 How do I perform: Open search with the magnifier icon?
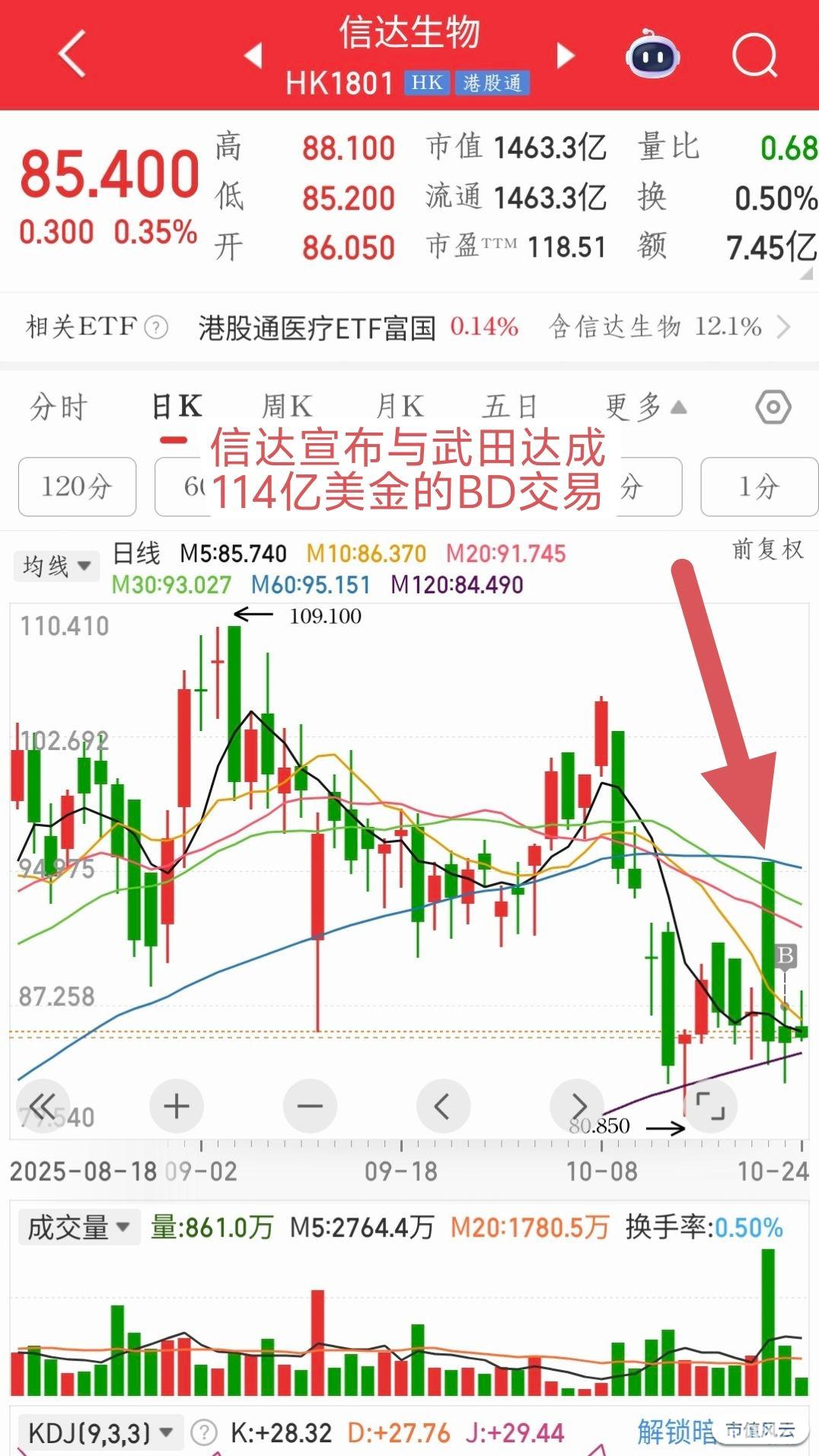(754, 57)
